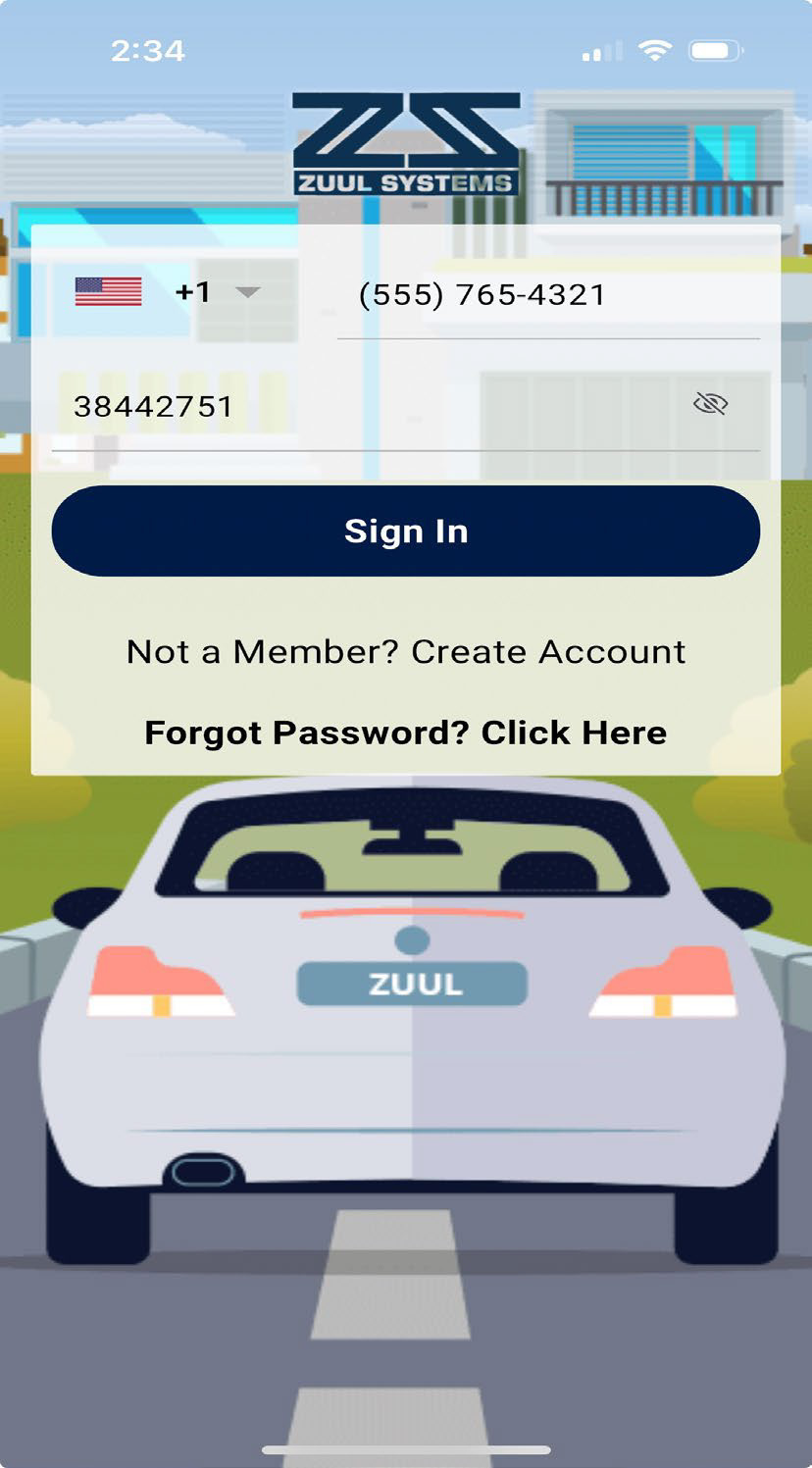The height and width of the screenshot is (1468, 812).
Task: Focus the password field showing 38442751
Action: pyautogui.click(x=363, y=406)
